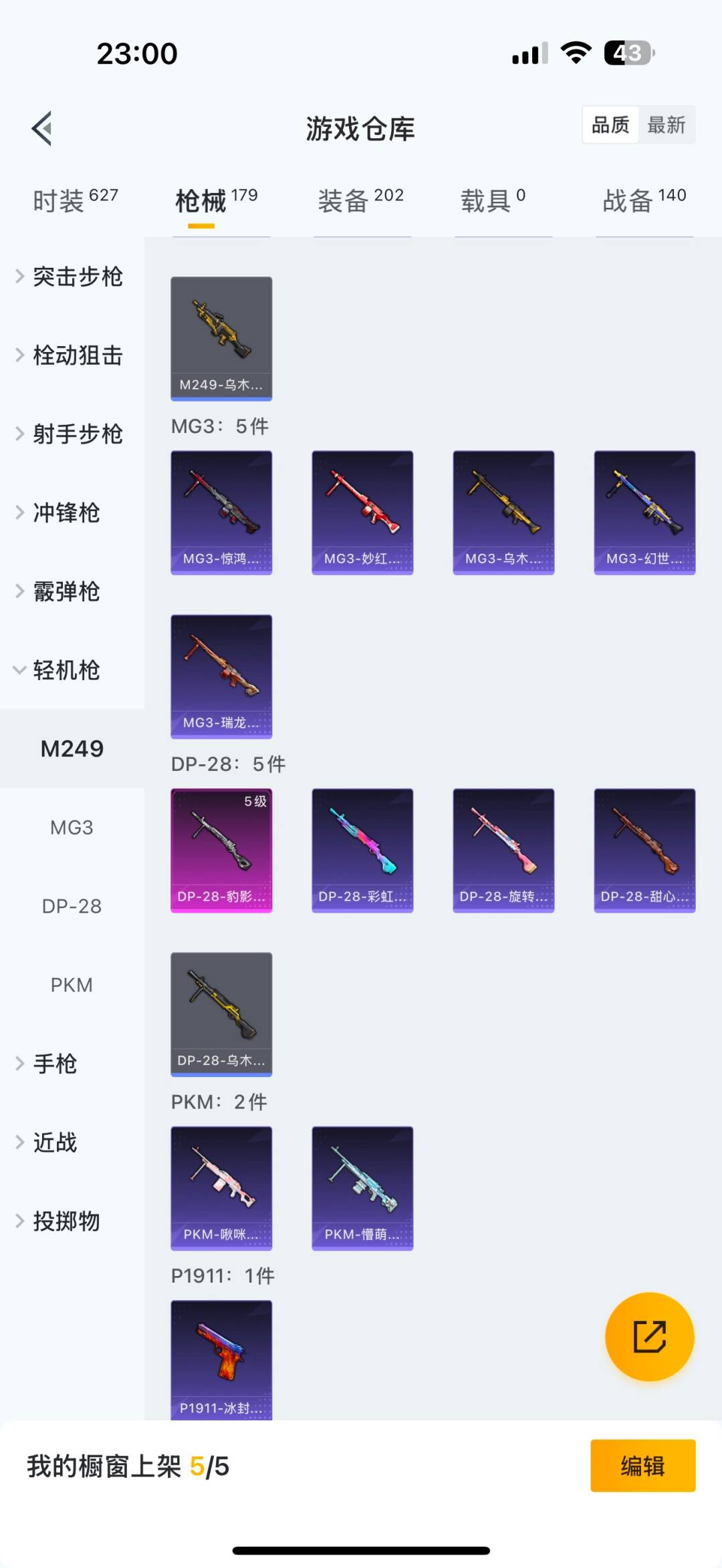Tap the back arrow to exit warehouse

[41, 129]
